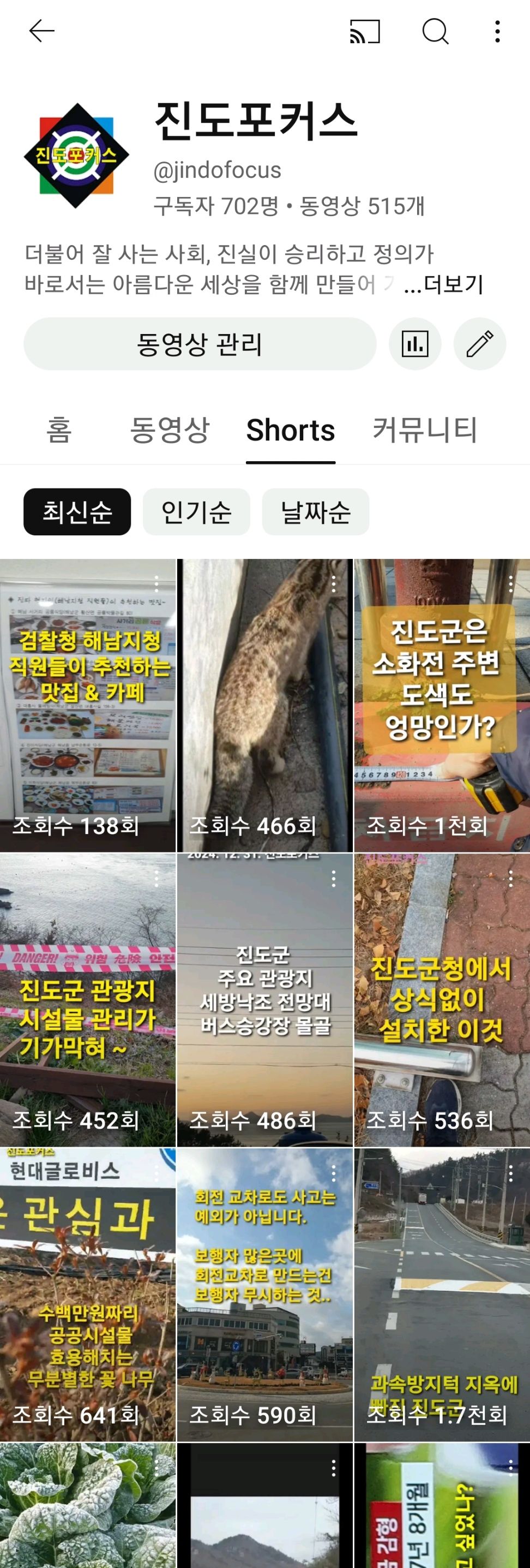Switch to the 커뮤니티 tab
Viewport: 530px width, 1568px height.
(x=424, y=430)
